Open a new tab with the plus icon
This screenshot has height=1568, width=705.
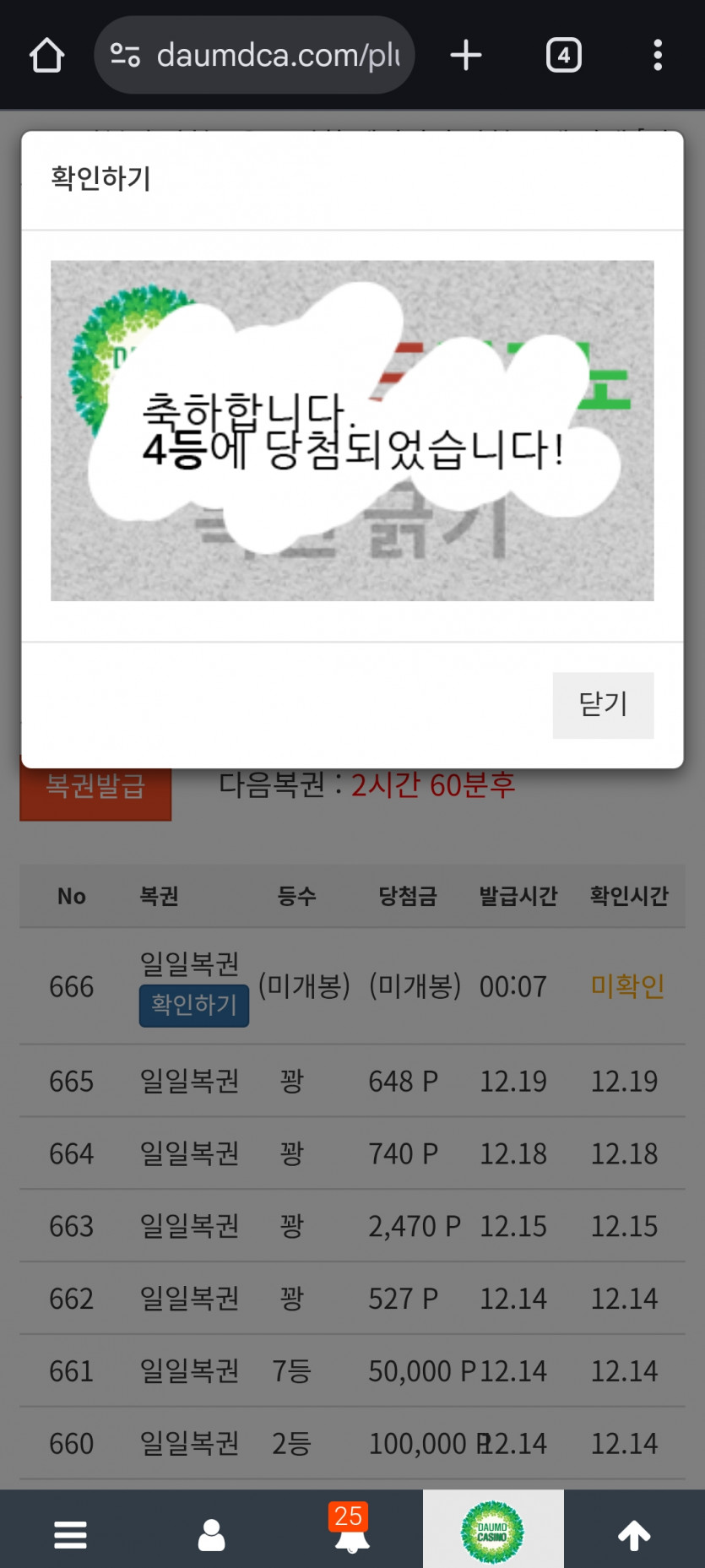click(465, 54)
